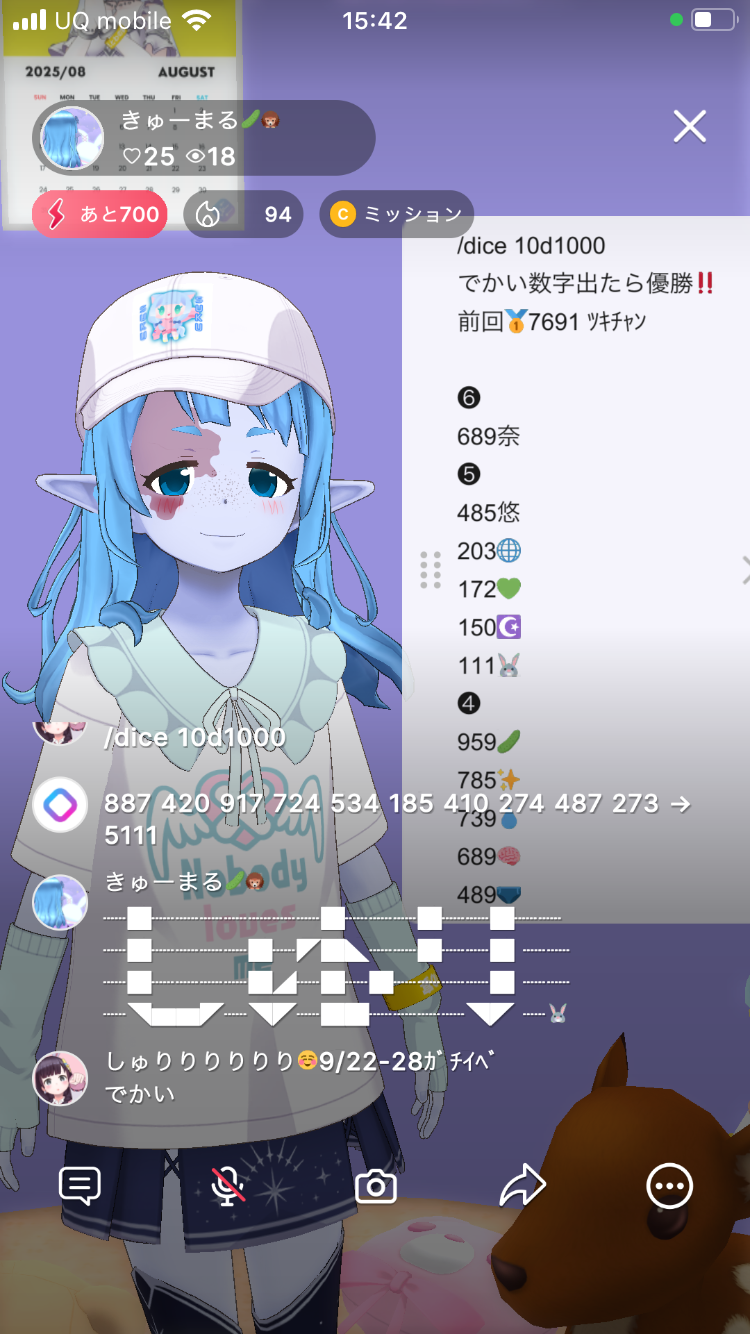
Task: Tap きゅーまる avatar in chat
Action: click(60, 901)
